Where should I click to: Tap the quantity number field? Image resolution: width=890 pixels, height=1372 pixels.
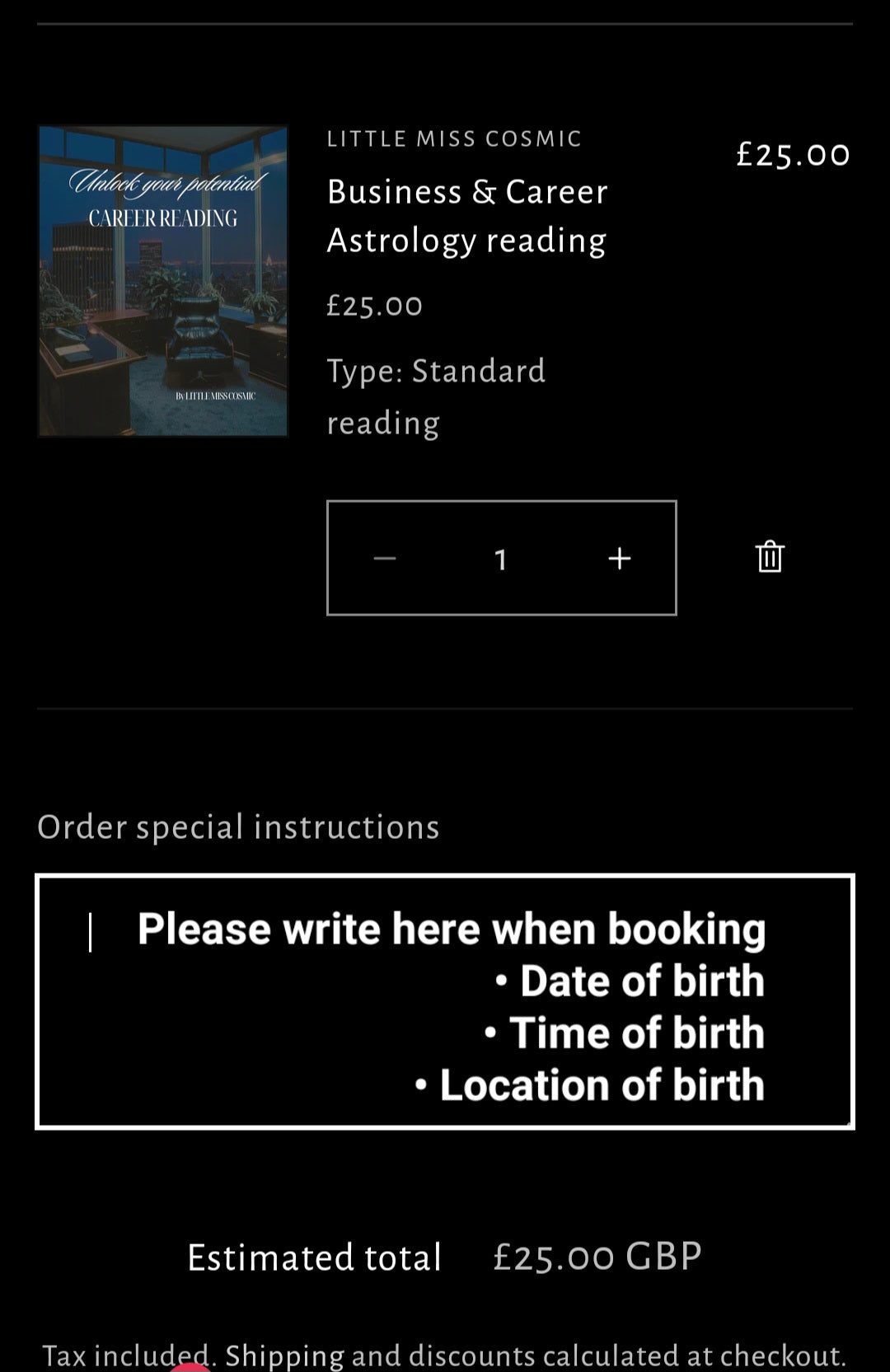point(500,559)
